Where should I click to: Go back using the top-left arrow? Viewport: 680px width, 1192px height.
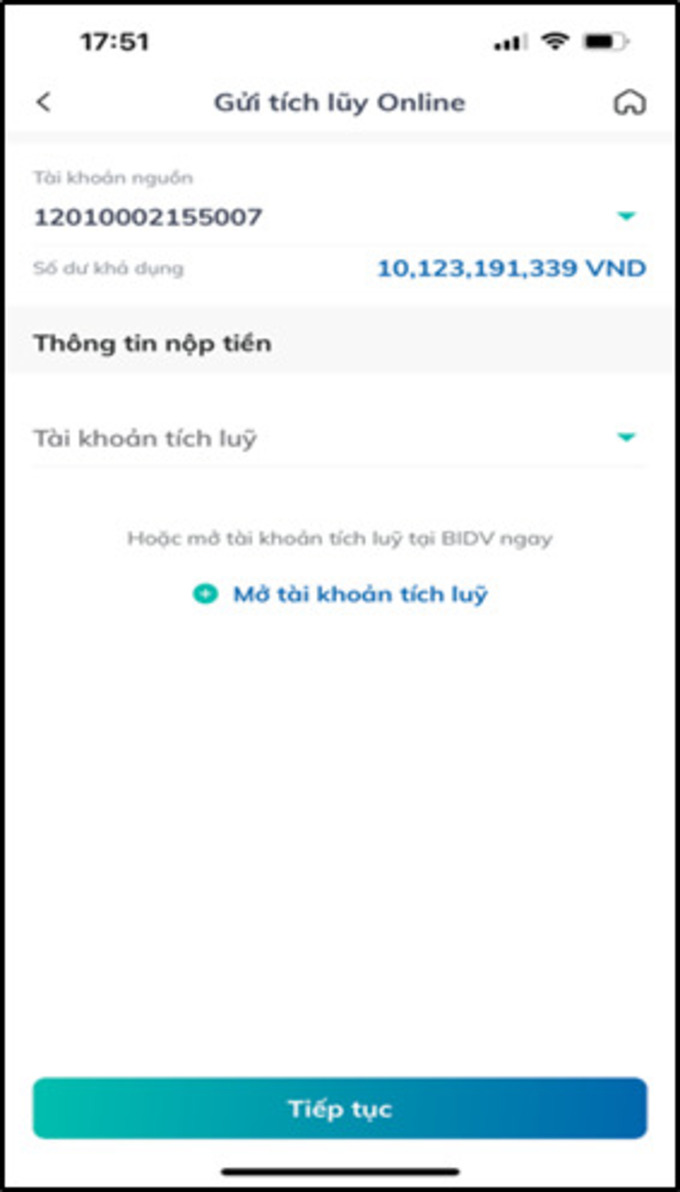(44, 103)
